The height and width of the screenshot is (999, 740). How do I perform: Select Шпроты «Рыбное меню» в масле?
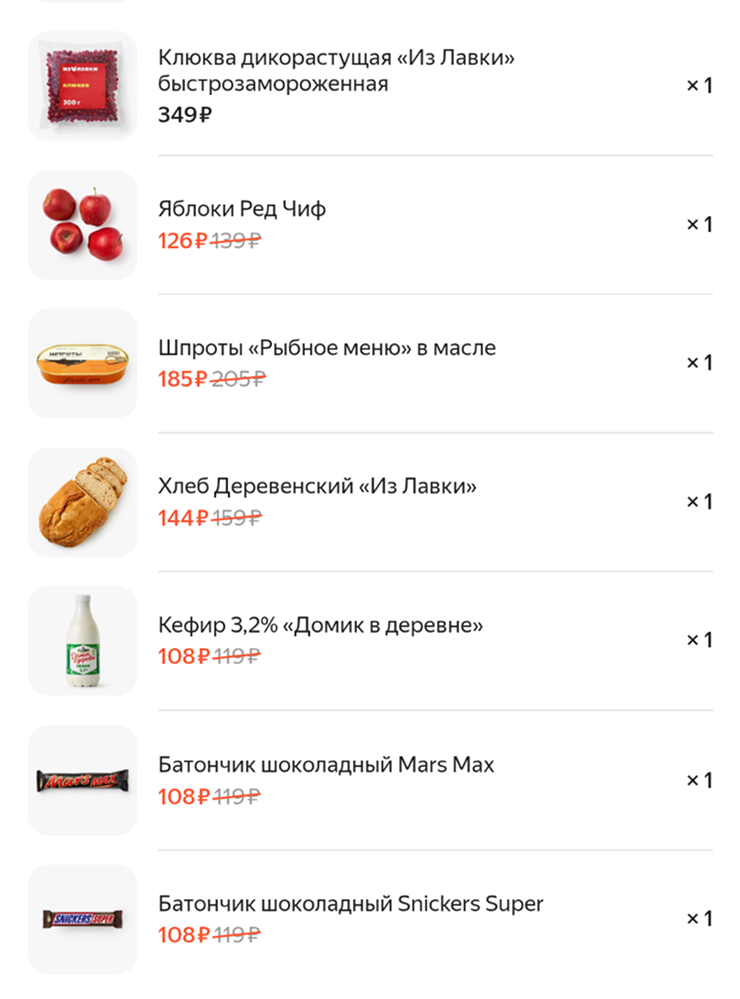[327, 348]
